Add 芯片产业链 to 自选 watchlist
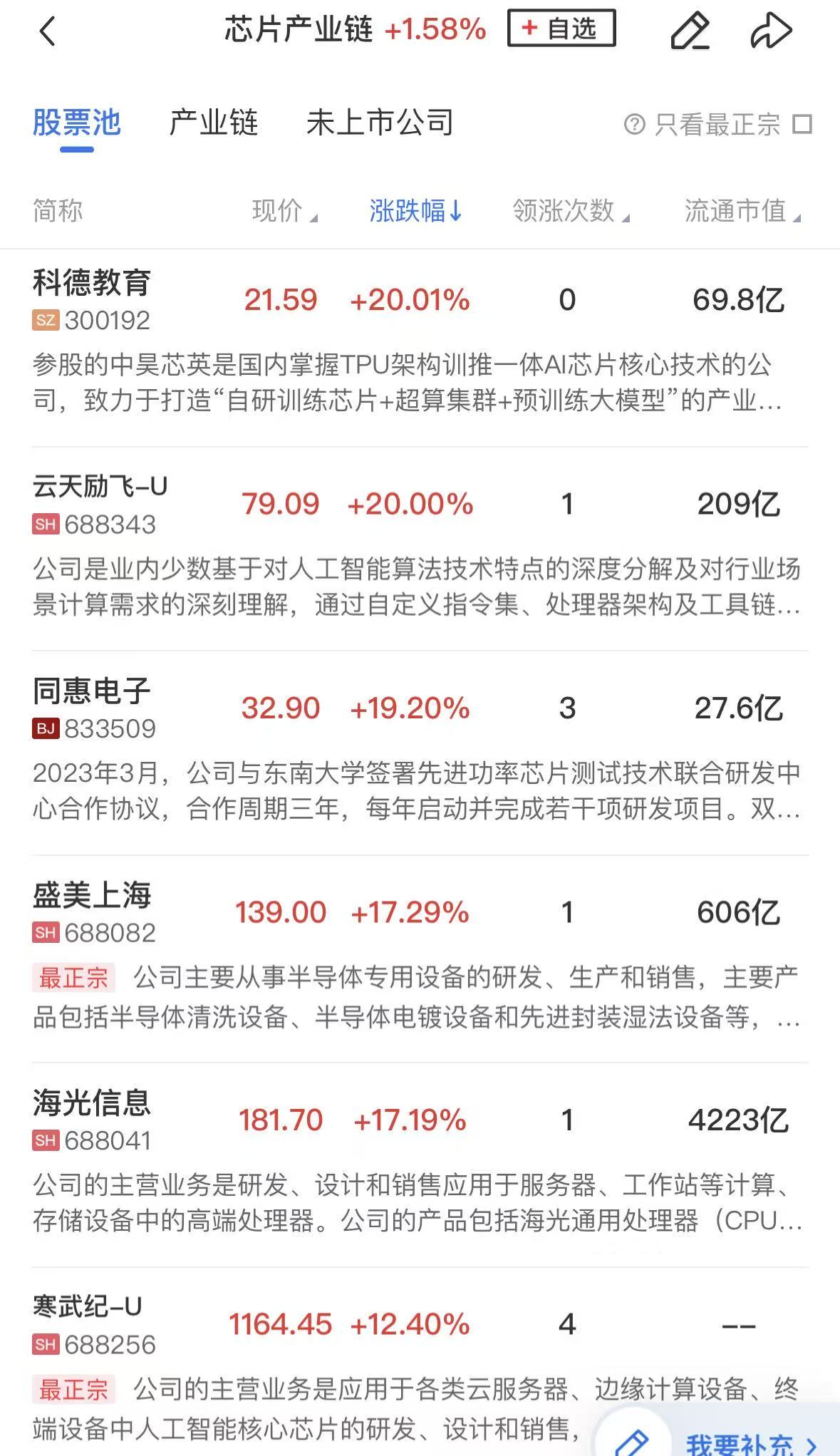The width and height of the screenshot is (840, 1456). pyautogui.click(x=561, y=29)
